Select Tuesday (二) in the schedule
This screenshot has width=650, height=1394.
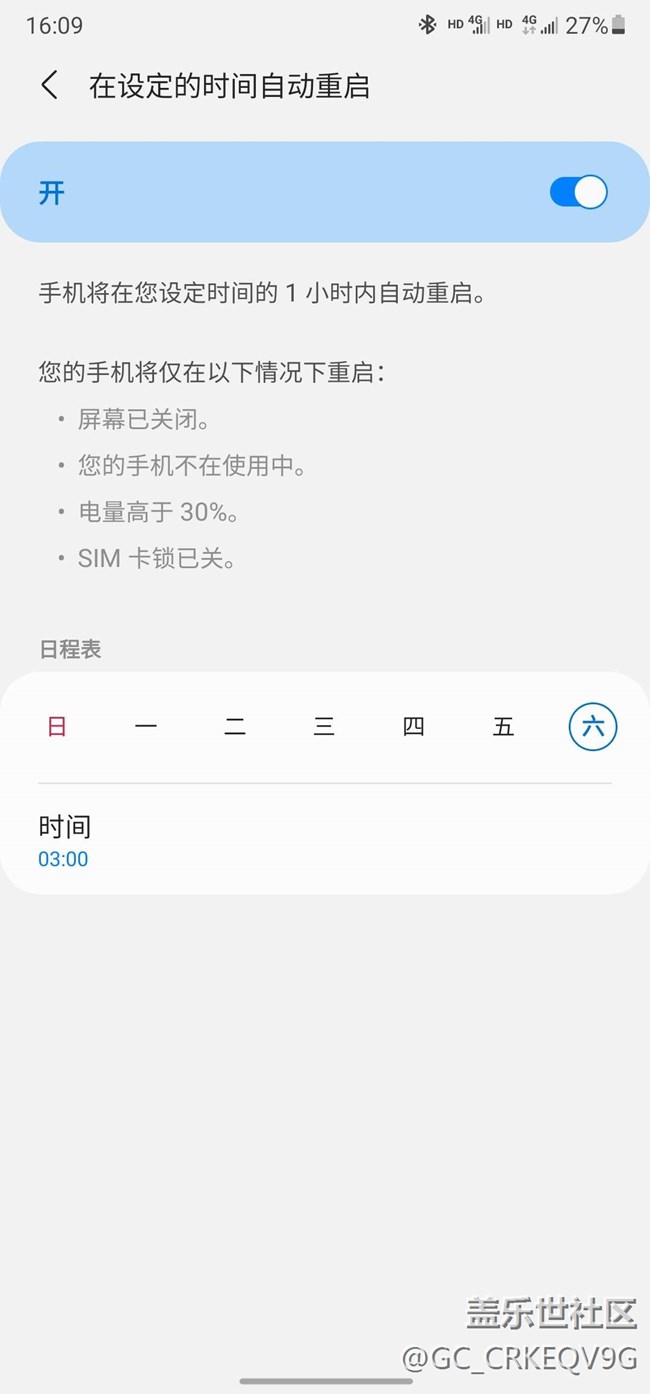235,727
